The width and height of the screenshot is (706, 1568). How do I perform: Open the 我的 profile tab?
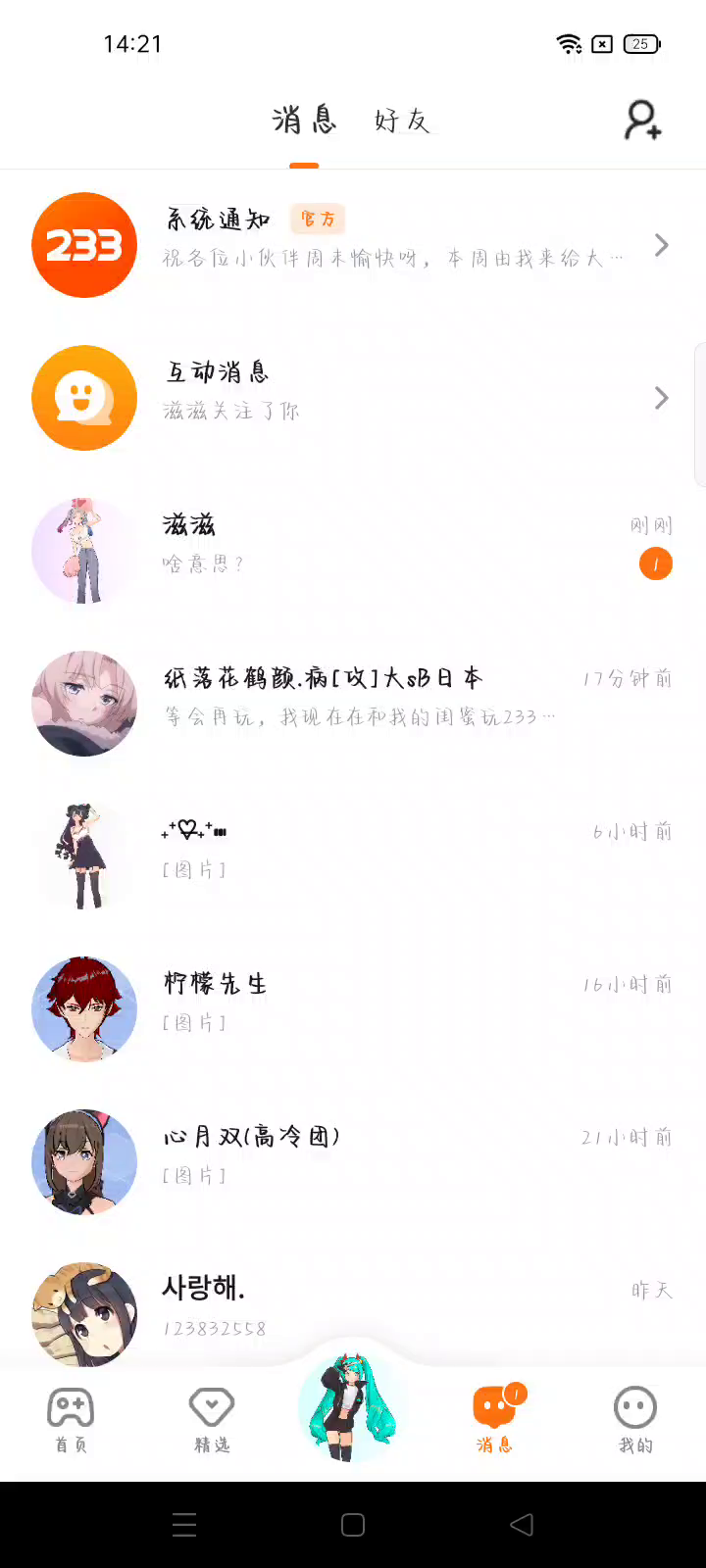pyautogui.click(x=635, y=1419)
